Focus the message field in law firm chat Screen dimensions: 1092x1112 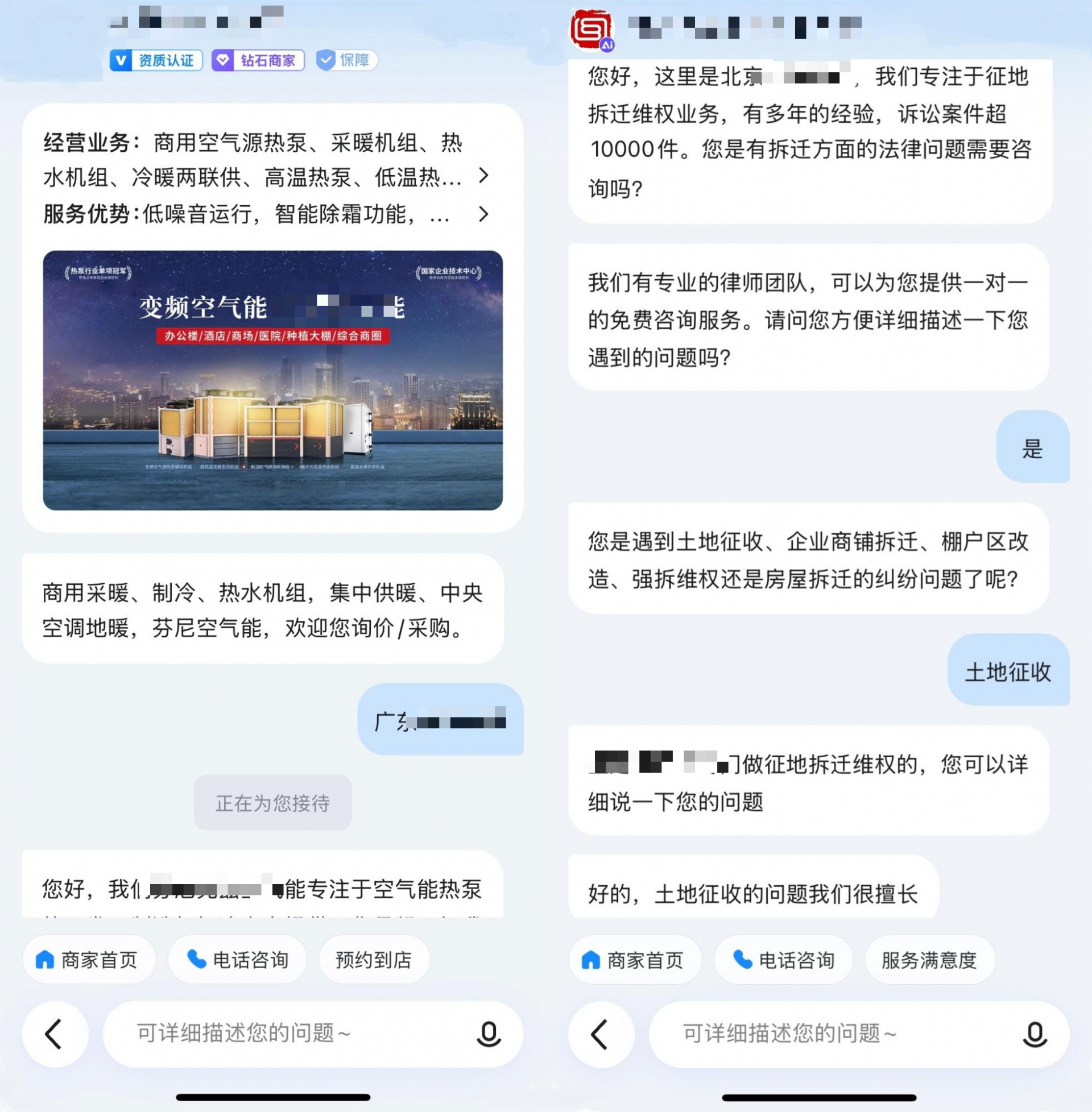click(x=832, y=1034)
